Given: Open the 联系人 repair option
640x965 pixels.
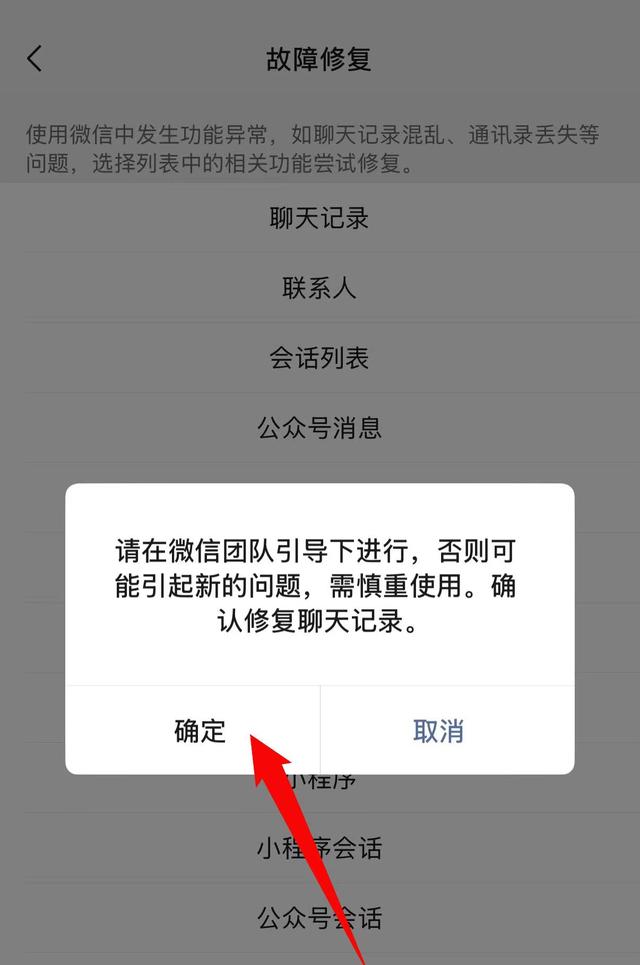Looking at the screenshot, I should click(319, 289).
